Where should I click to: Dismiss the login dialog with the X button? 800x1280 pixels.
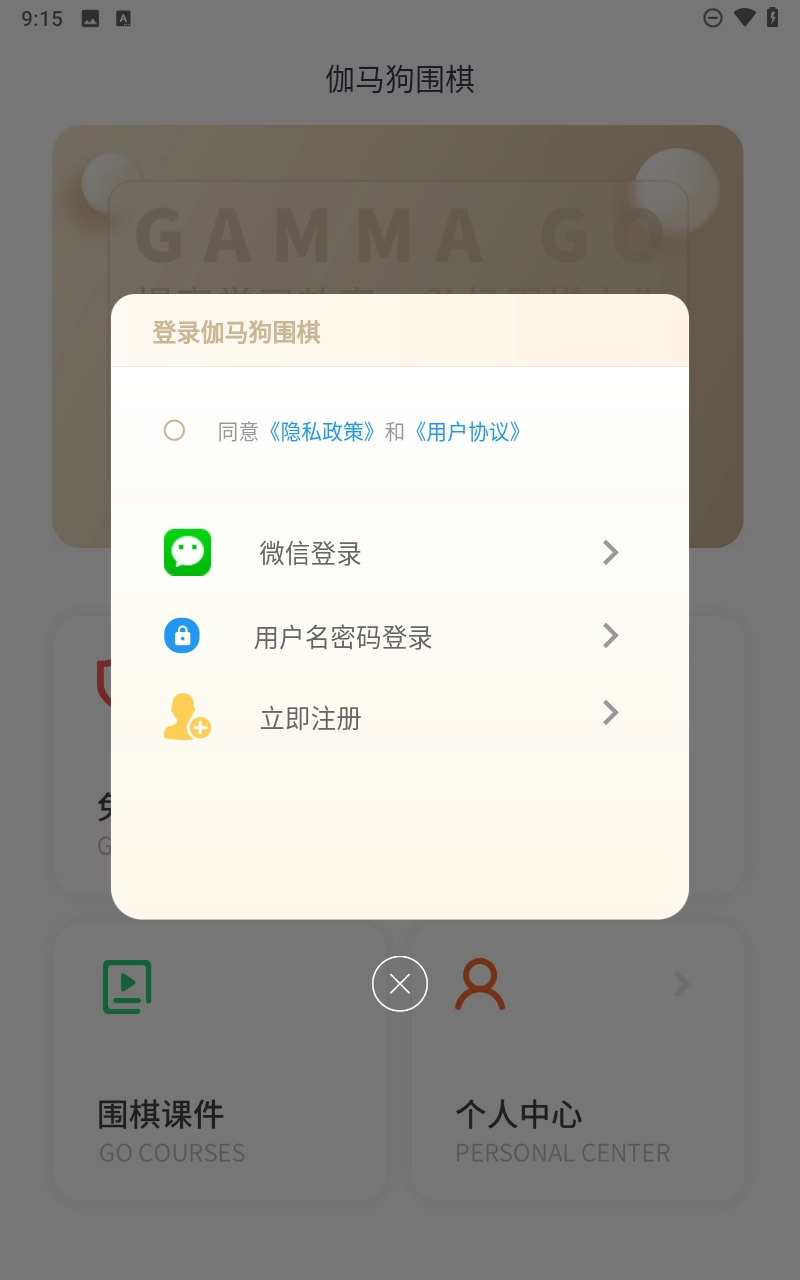[x=400, y=984]
